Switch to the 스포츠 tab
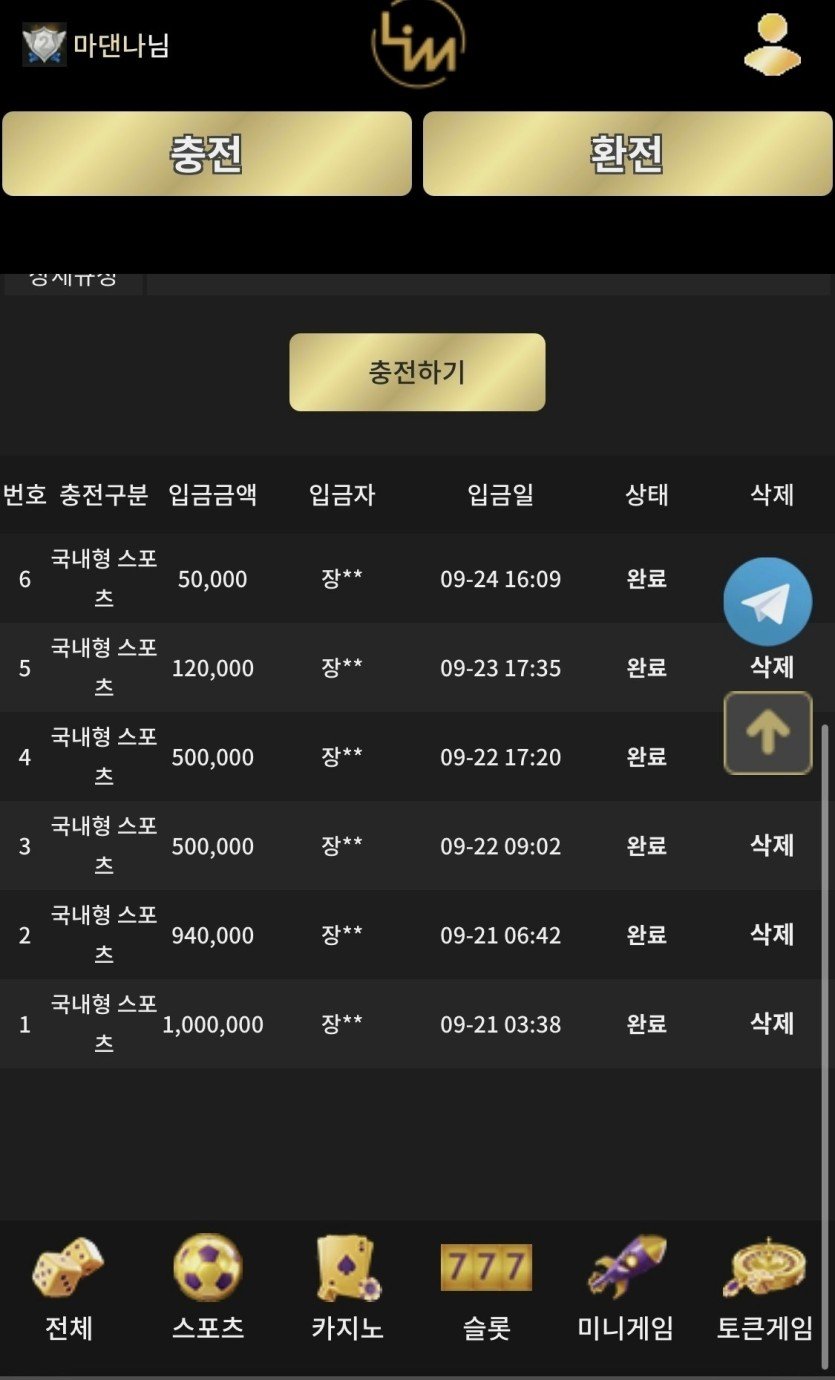This screenshot has height=1380, width=835. [208, 1290]
